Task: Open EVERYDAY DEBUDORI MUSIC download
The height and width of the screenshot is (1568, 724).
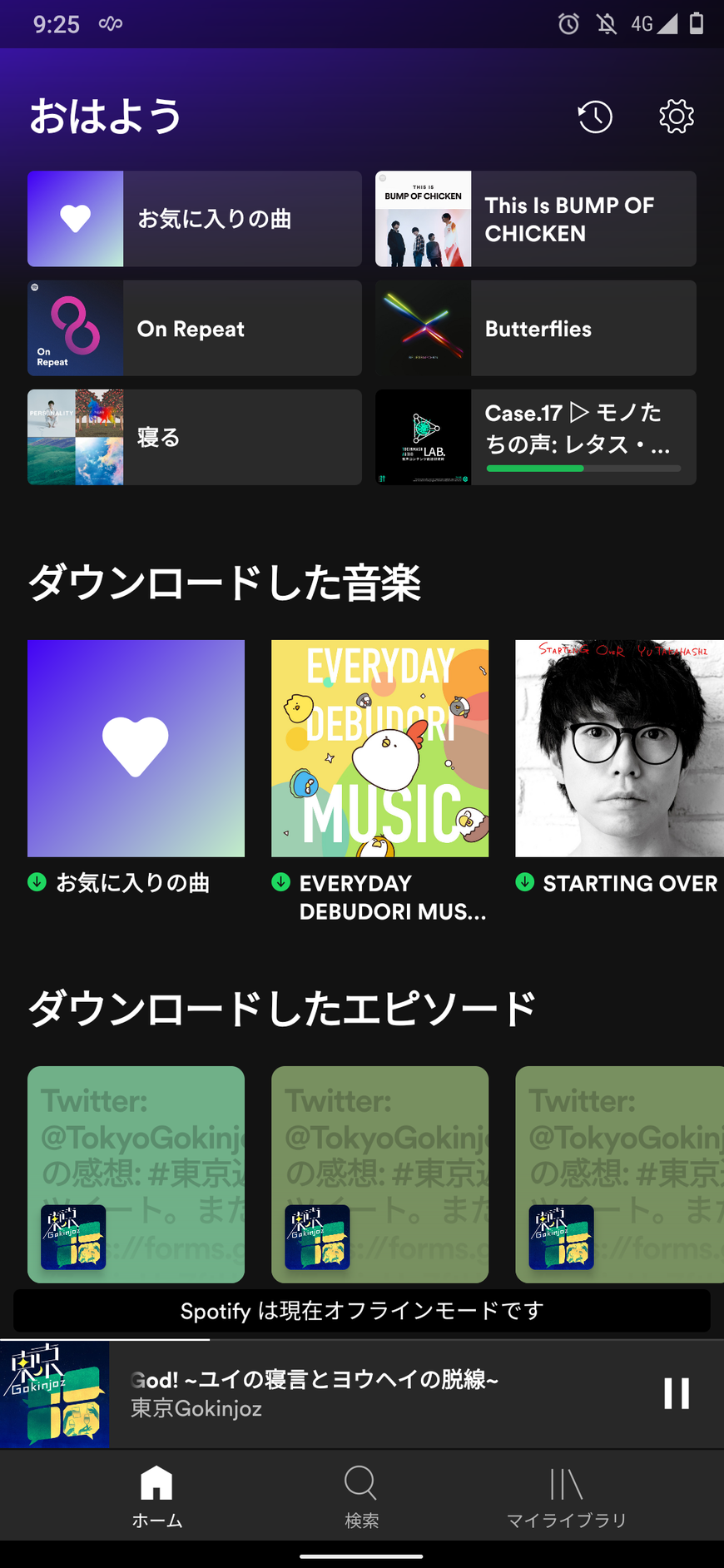Action: (379, 747)
